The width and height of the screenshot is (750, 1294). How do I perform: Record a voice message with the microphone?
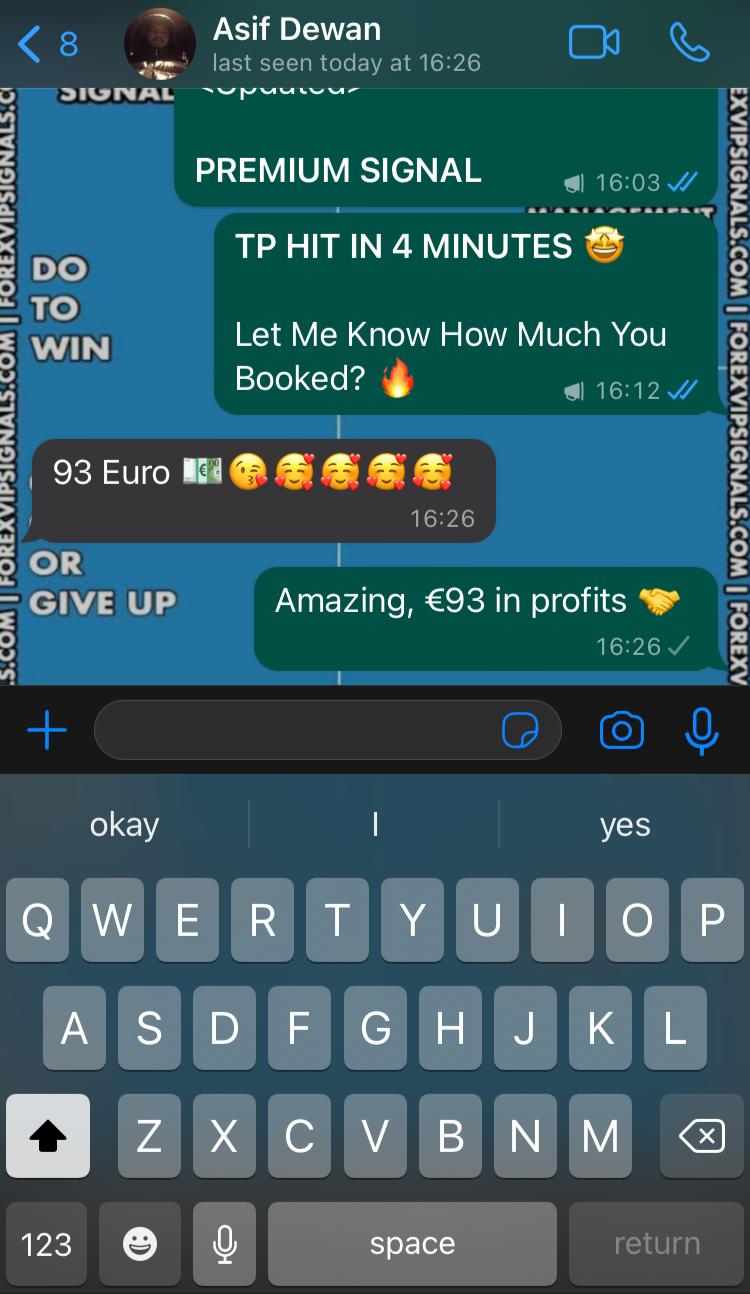pyautogui.click(x=701, y=731)
